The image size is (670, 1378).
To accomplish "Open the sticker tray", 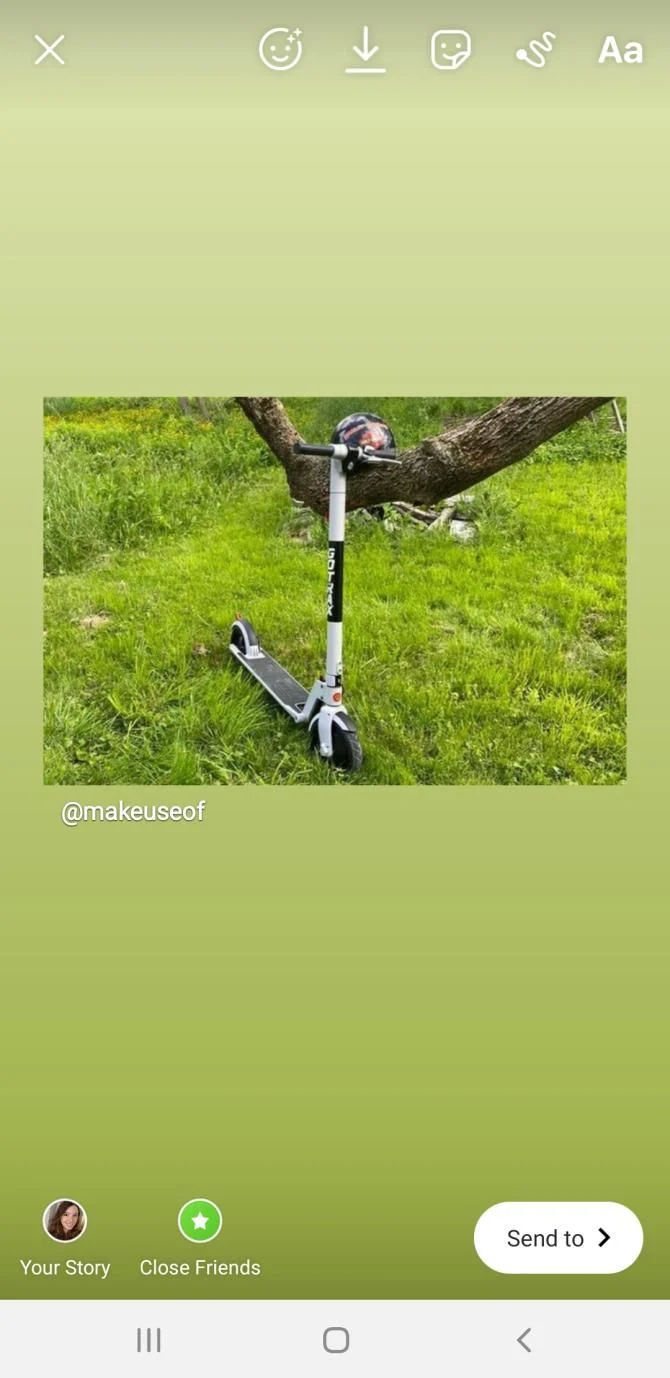I will pyautogui.click(x=451, y=50).
